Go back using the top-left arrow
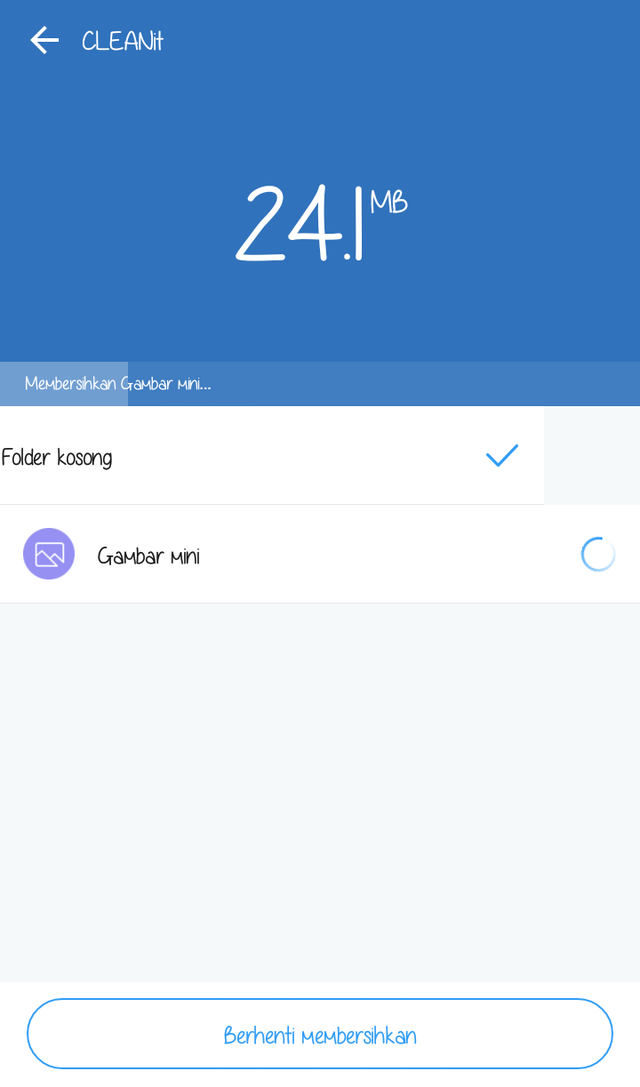Image resolution: width=640 pixels, height=1087 pixels. (44, 40)
